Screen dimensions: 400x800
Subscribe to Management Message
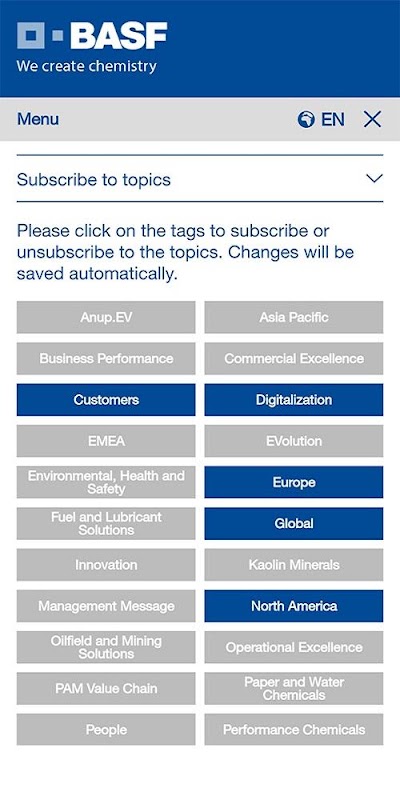click(x=106, y=606)
